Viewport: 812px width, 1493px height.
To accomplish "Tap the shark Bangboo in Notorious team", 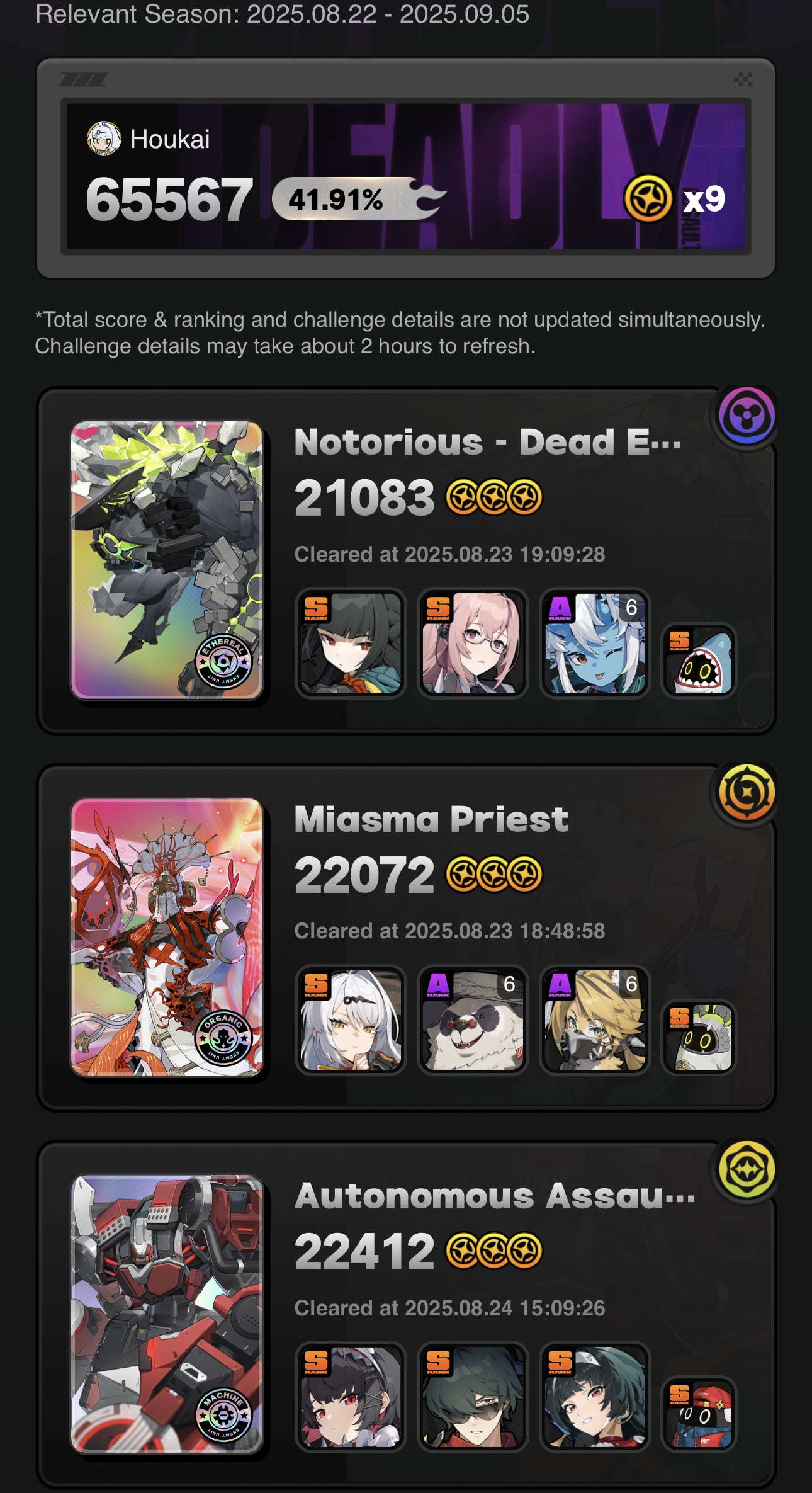I will (699, 661).
